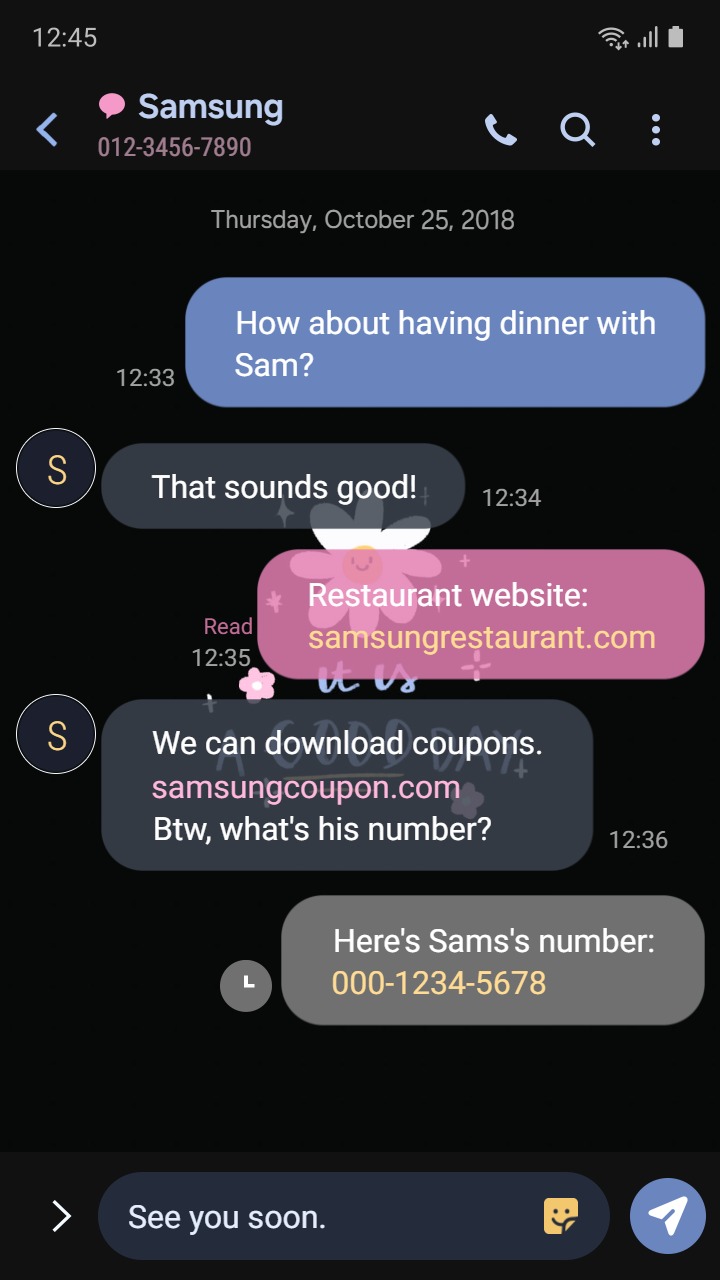Image resolution: width=720 pixels, height=1280 pixels.
Task: Open the samsungrestaurant.com link
Action: click(481, 638)
